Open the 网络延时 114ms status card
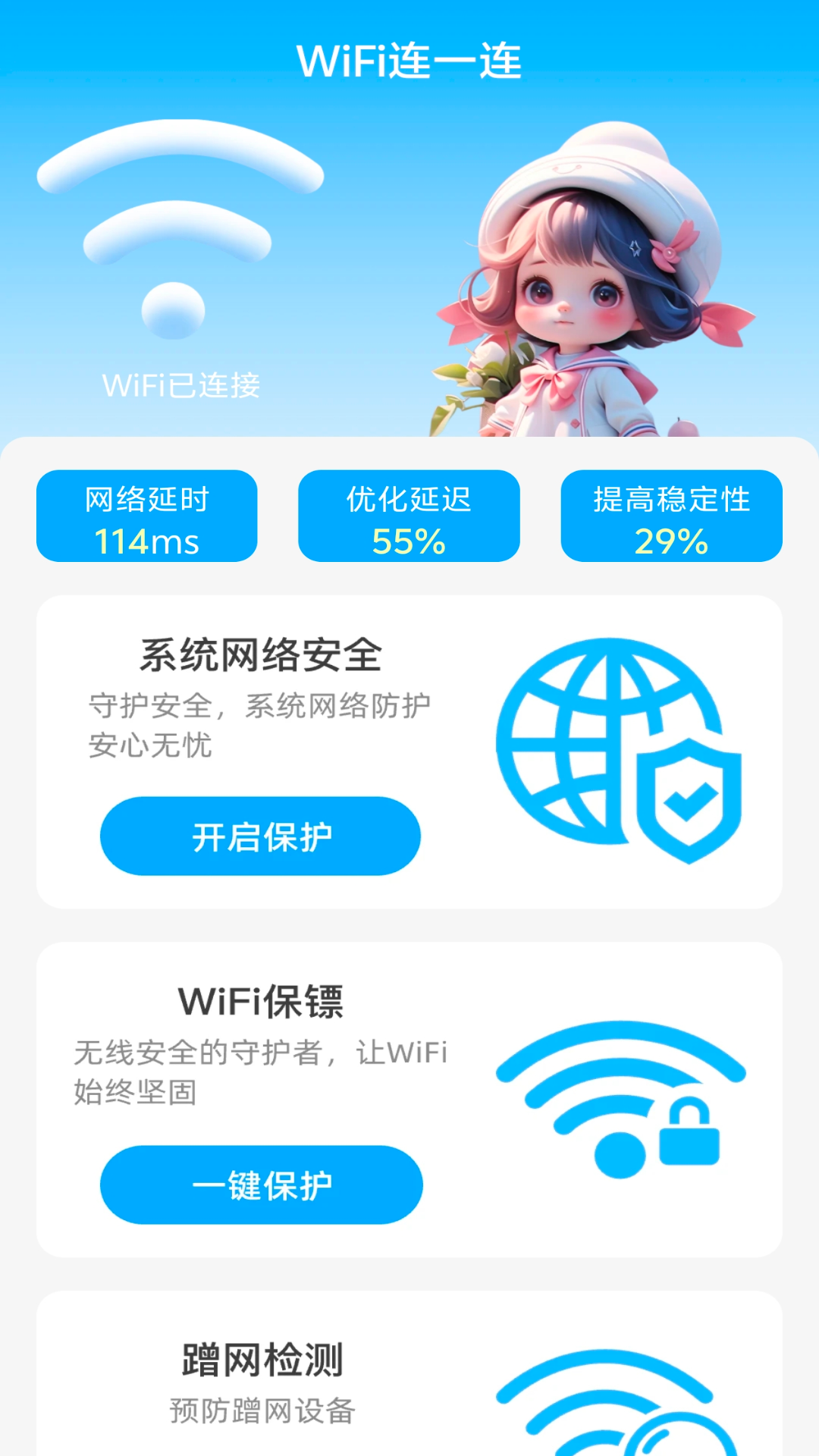Image resolution: width=819 pixels, height=1456 pixels. (x=147, y=516)
